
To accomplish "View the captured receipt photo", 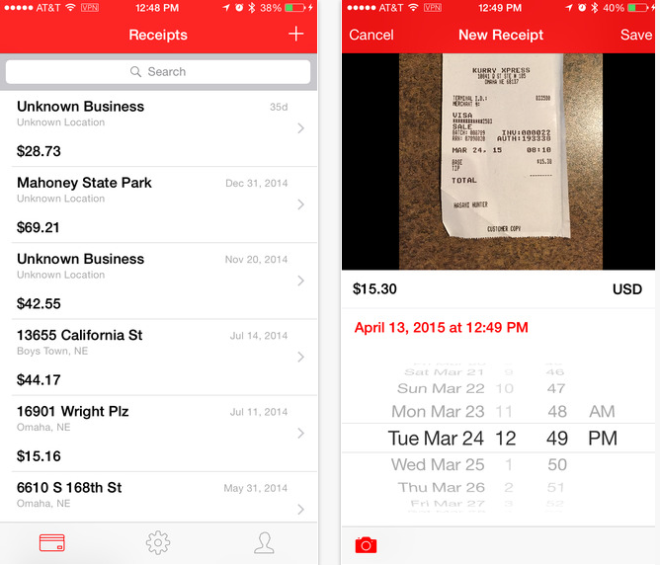I will click(500, 160).
